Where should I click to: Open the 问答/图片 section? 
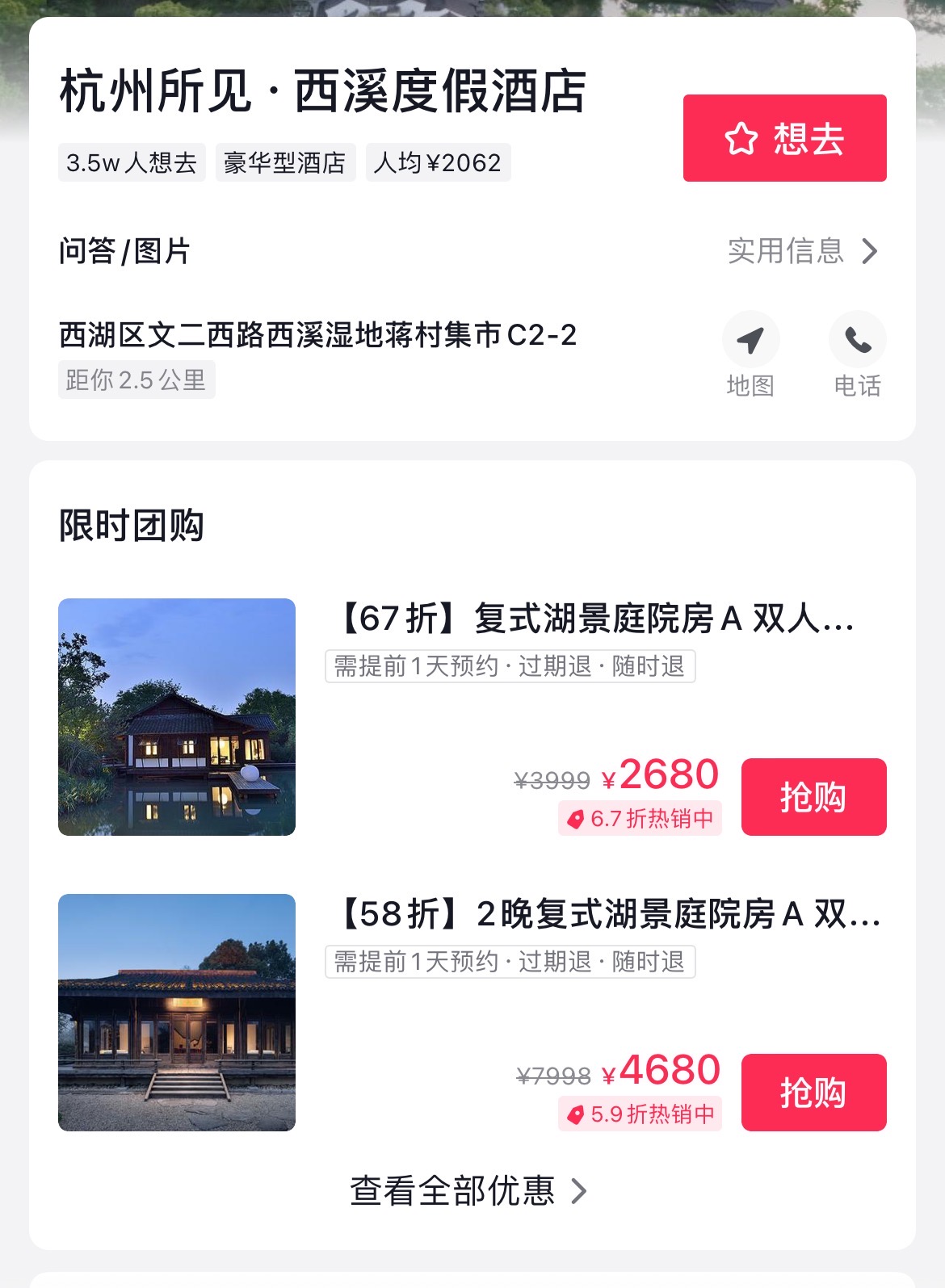tap(124, 251)
